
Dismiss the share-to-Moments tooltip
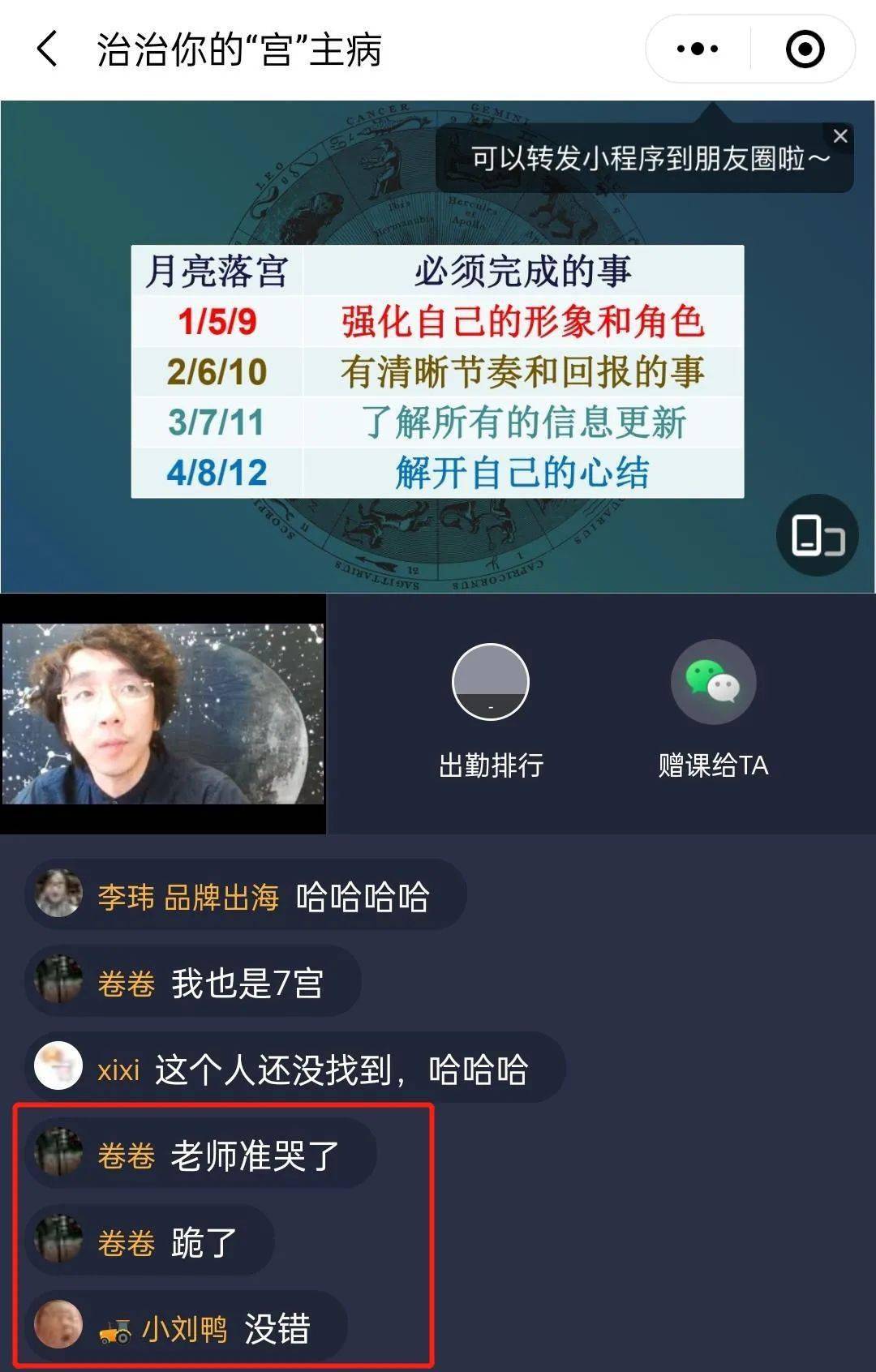pos(840,136)
